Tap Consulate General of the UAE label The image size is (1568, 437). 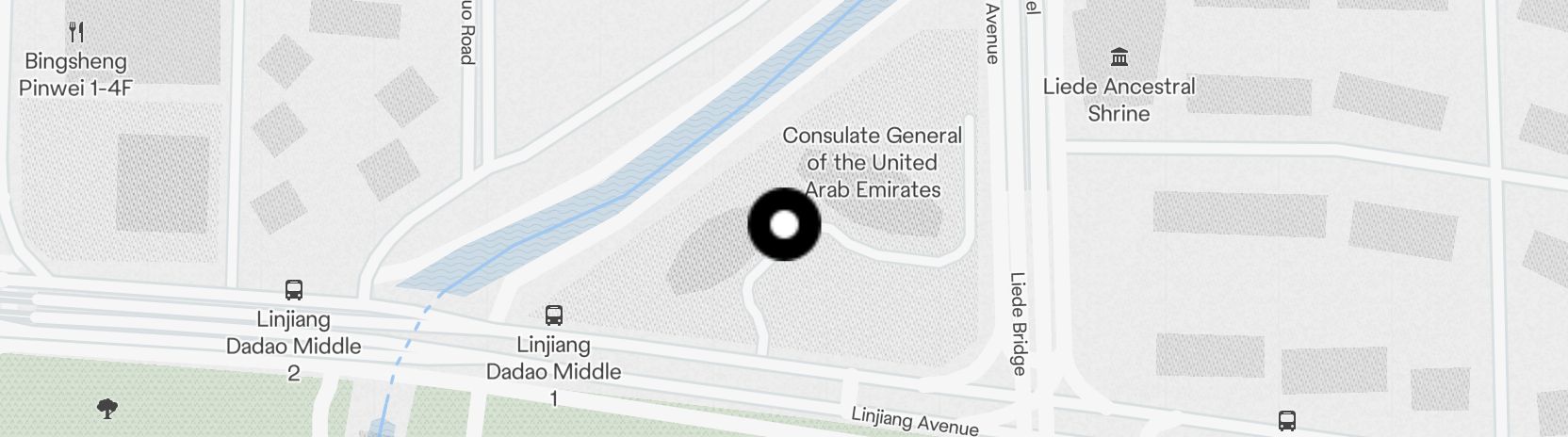pyautogui.click(x=872, y=162)
